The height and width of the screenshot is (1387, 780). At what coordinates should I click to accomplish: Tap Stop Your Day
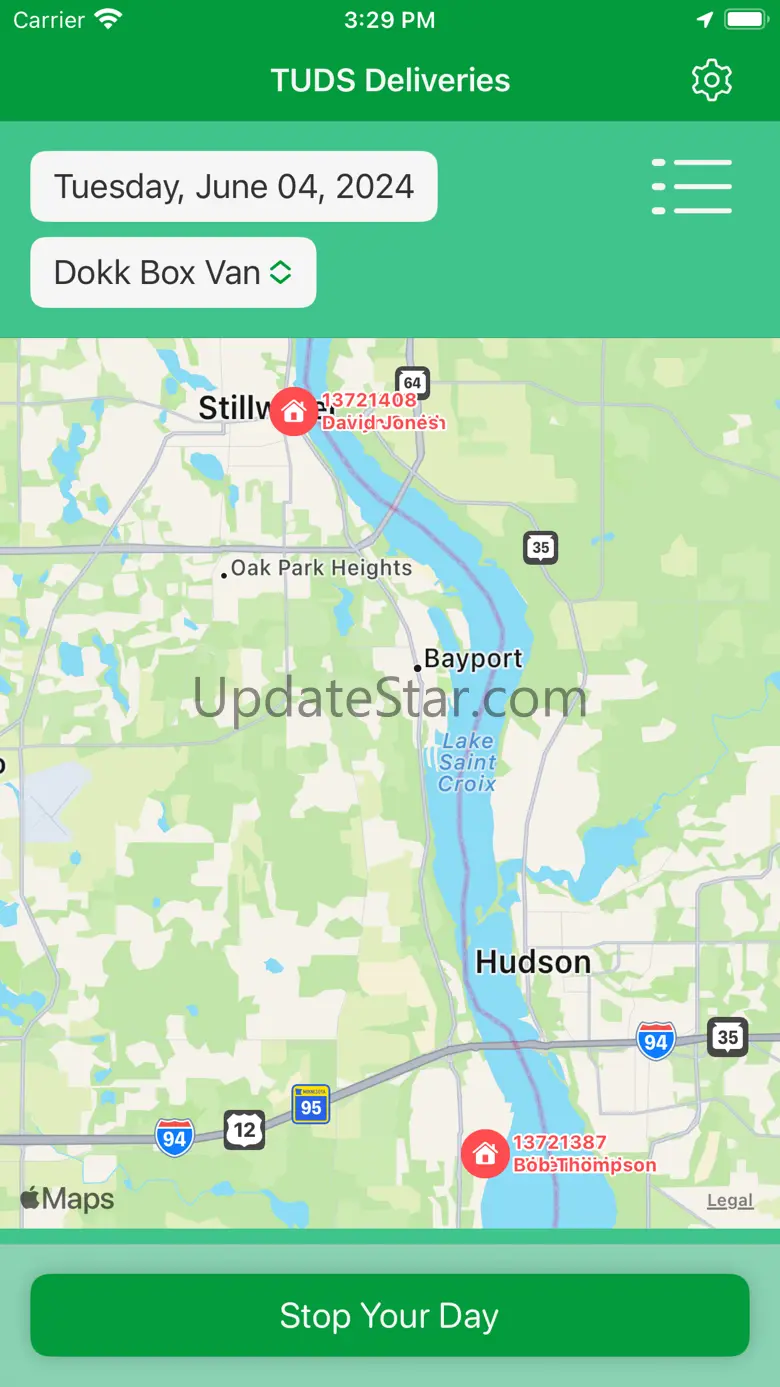[390, 1315]
